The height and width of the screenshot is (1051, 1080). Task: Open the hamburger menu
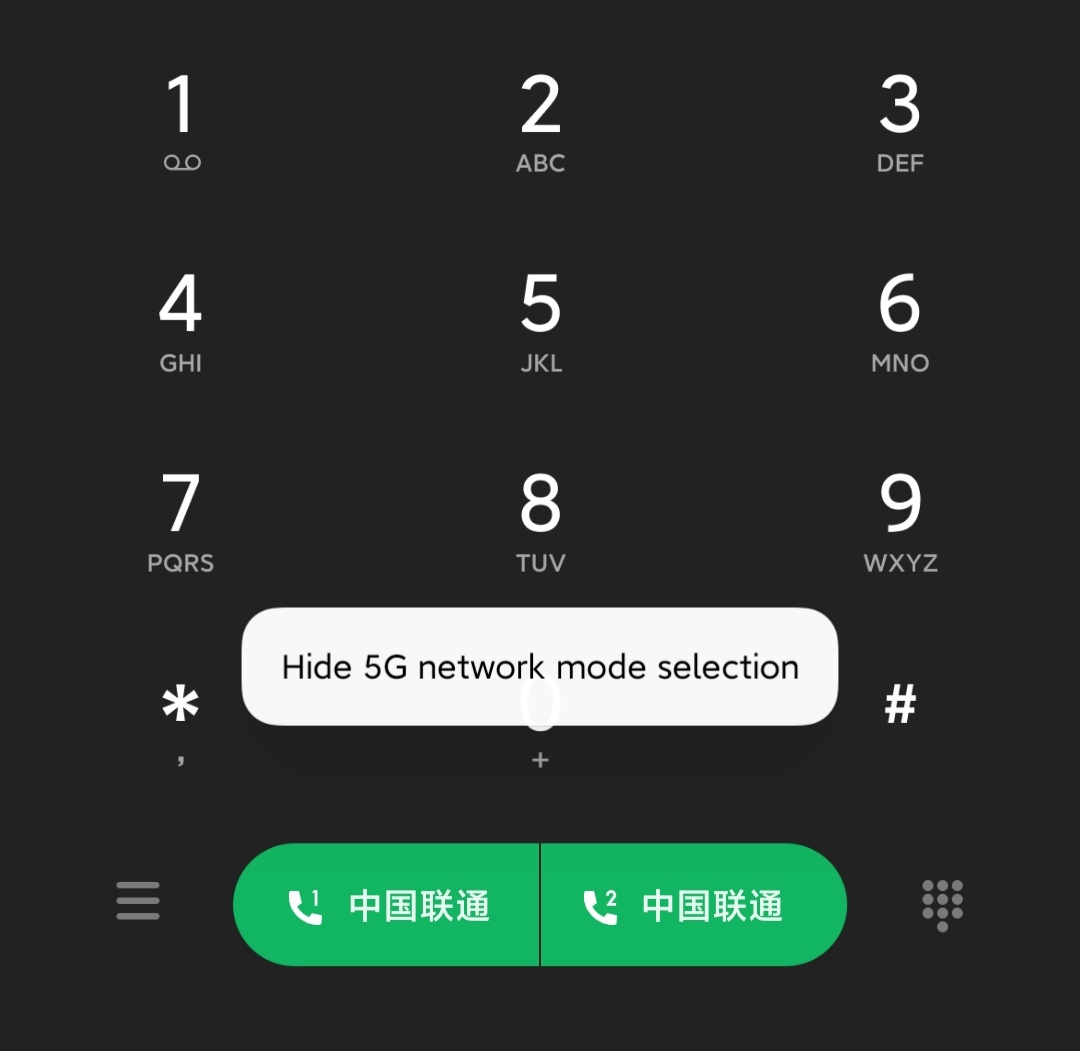(x=138, y=901)
